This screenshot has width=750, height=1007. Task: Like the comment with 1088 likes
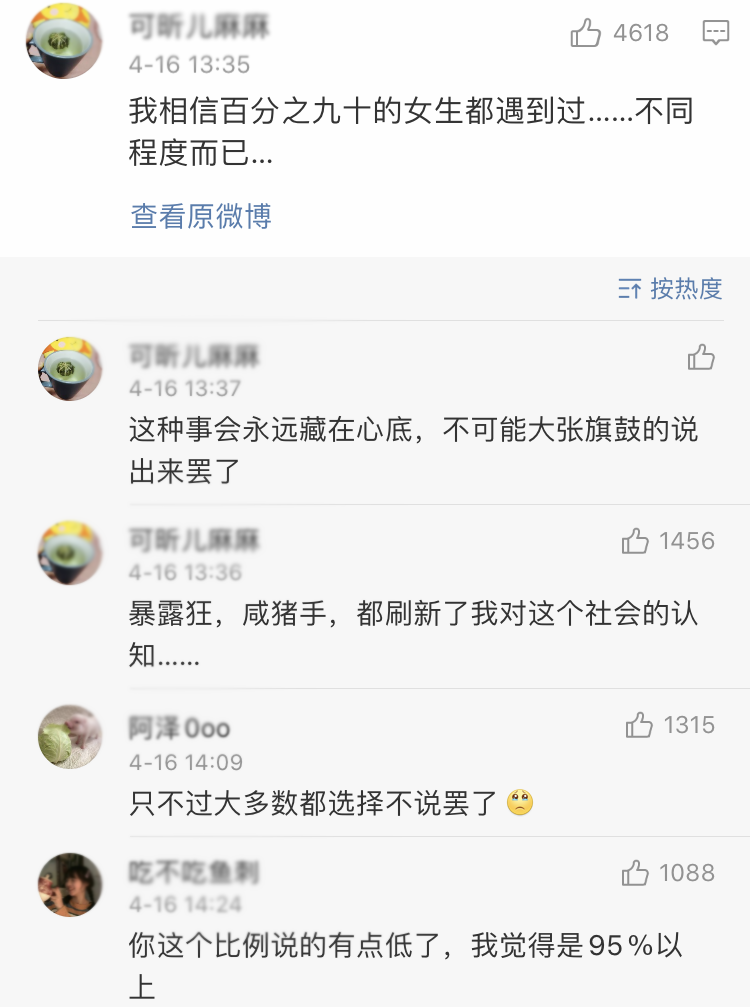click(636, 874)
